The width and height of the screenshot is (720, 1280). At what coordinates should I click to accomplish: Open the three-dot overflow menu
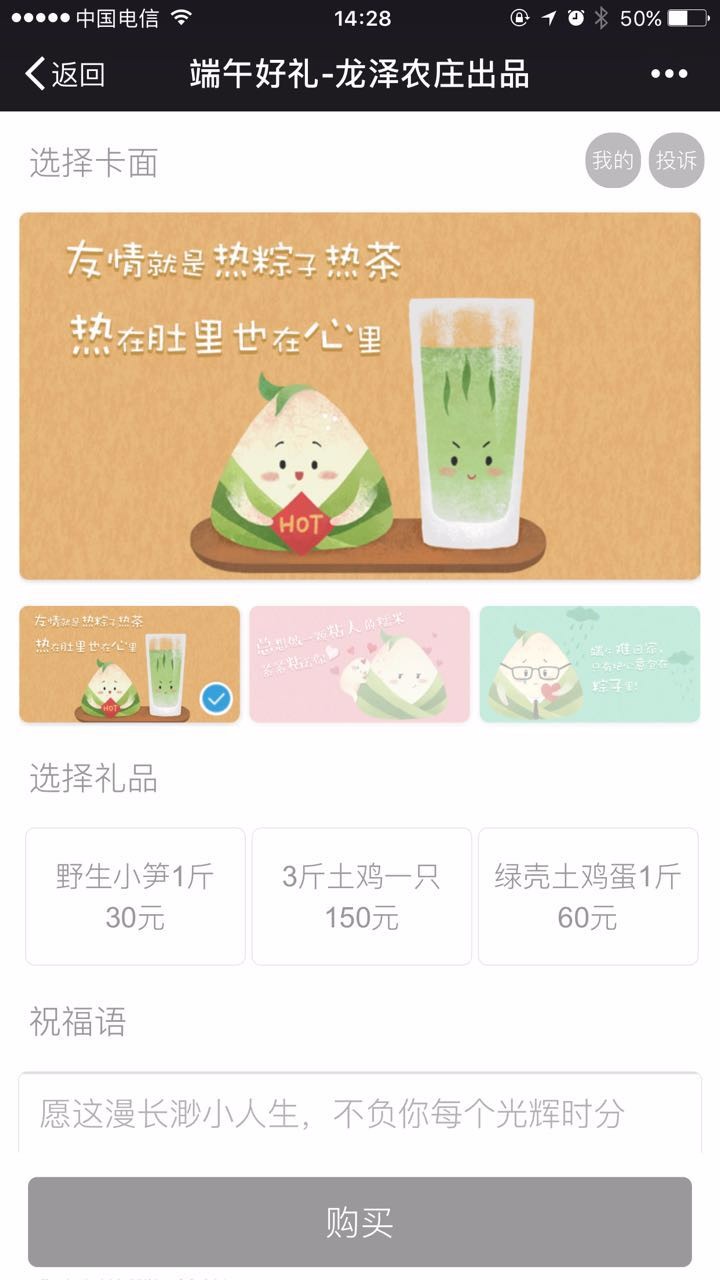pyautogui.click(x=669, y=74)
